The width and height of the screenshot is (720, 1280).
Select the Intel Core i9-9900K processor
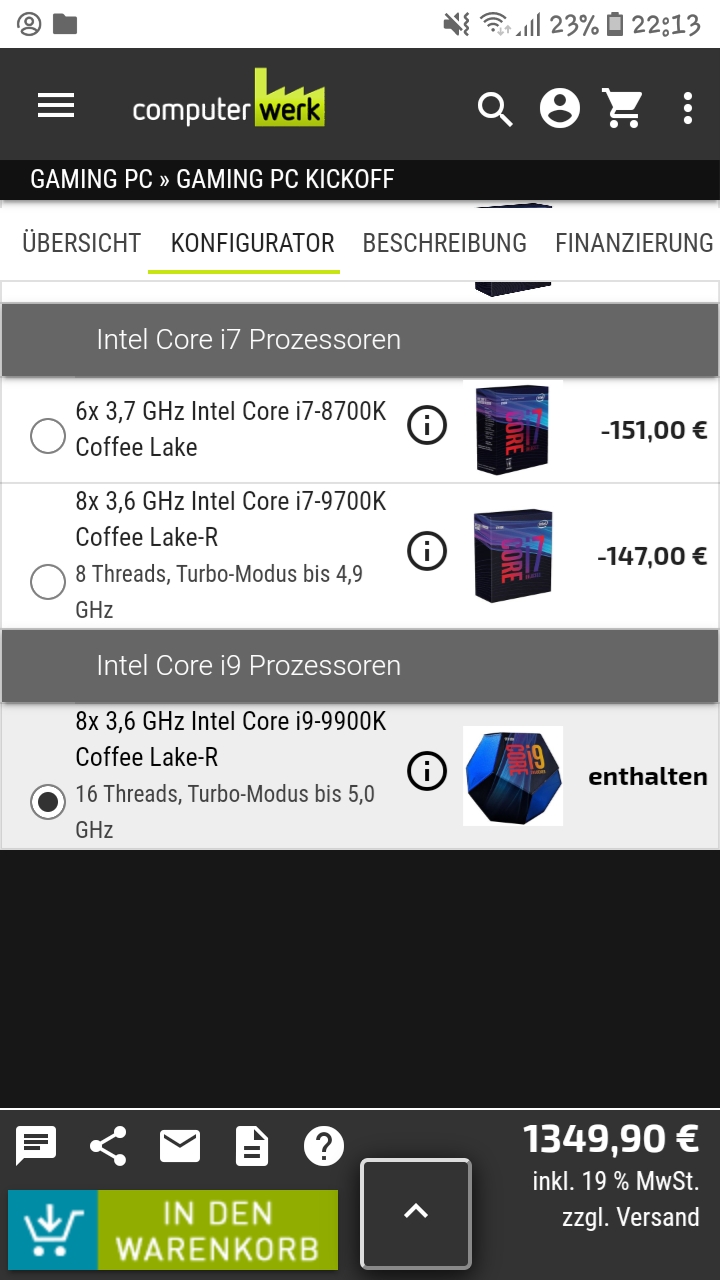(x=48, y=801)
